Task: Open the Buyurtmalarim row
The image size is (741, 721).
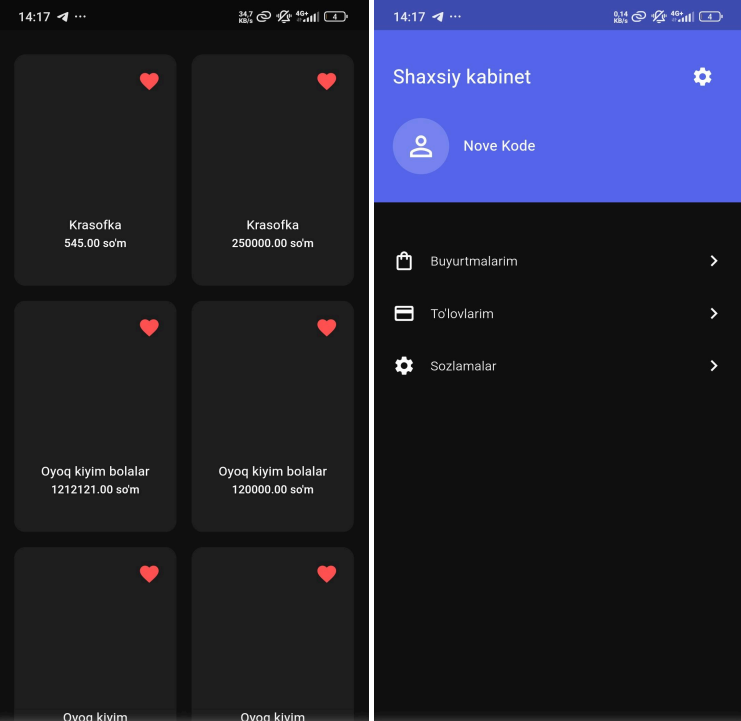Action: [x=557, y=261]
